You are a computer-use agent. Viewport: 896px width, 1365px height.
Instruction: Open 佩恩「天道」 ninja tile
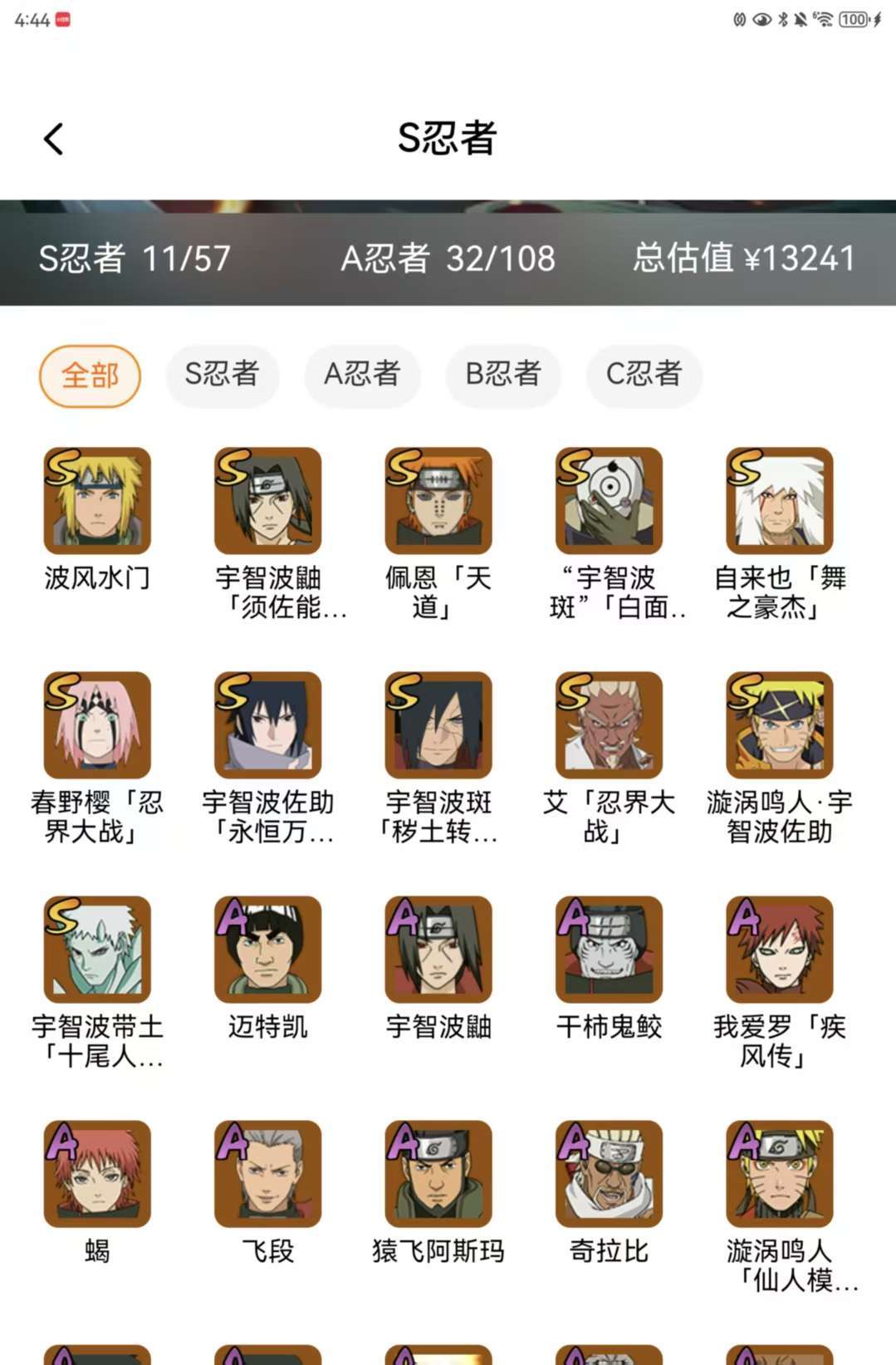[438, 501]
